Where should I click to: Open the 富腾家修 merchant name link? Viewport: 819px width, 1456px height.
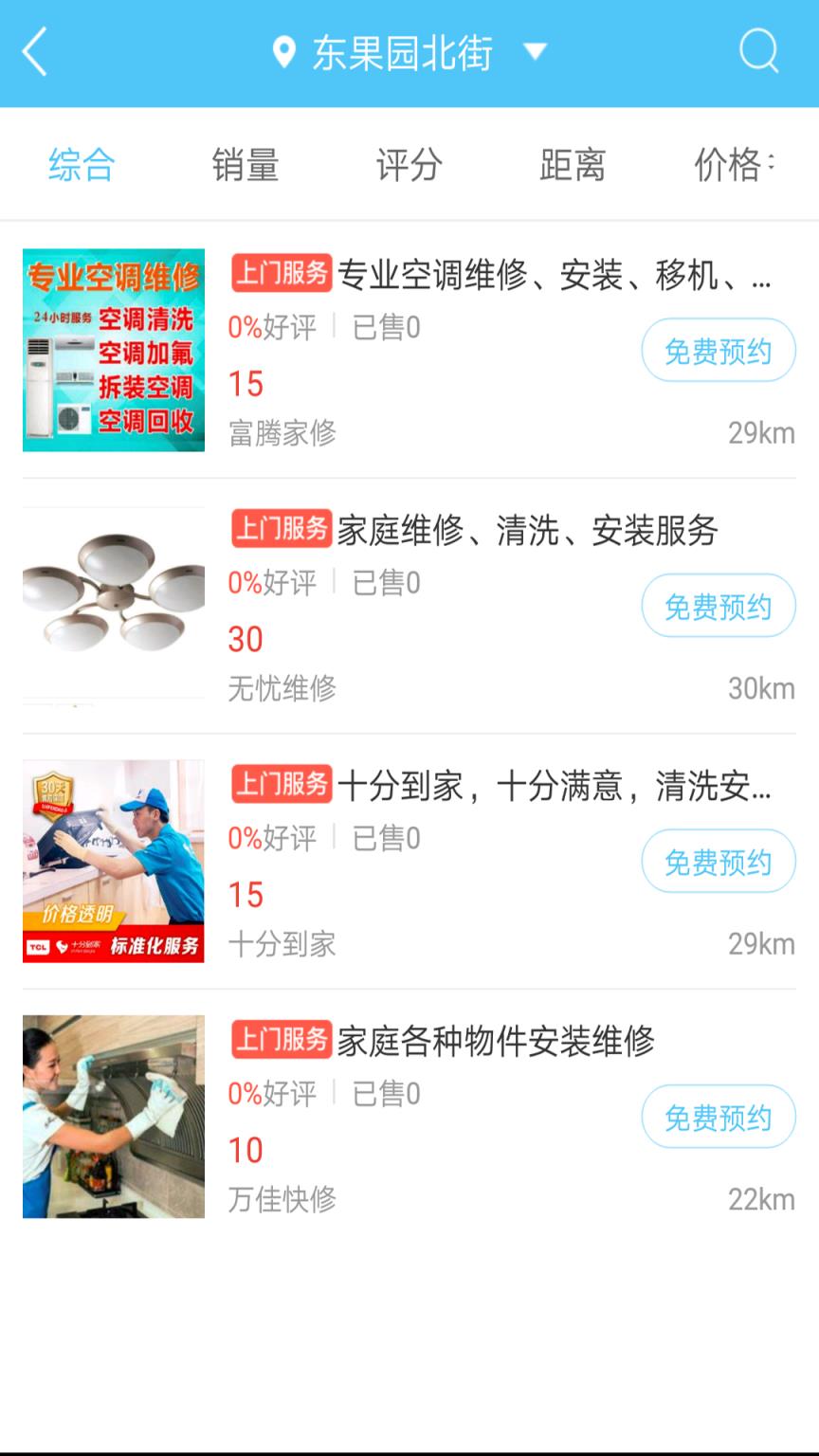click(281, 433)
